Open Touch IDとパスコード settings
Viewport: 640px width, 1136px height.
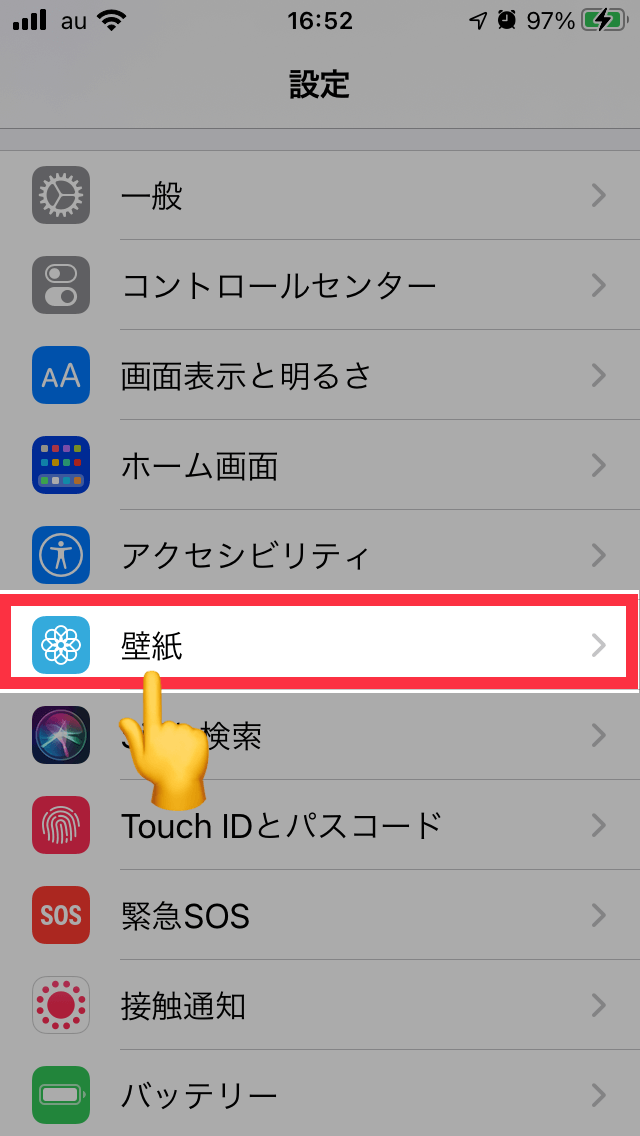tap(320, 826)
